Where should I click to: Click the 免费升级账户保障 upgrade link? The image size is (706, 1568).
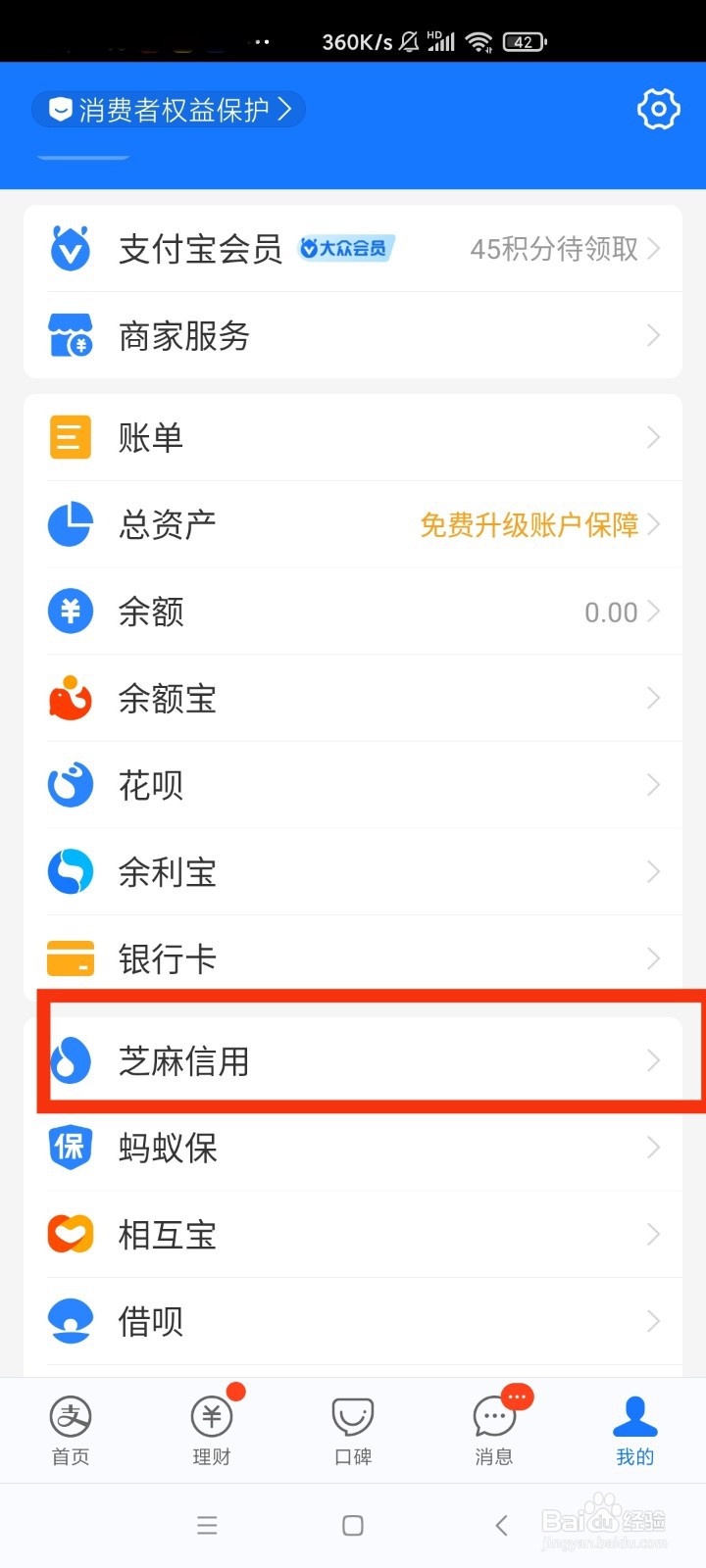(x=529, y=524)
